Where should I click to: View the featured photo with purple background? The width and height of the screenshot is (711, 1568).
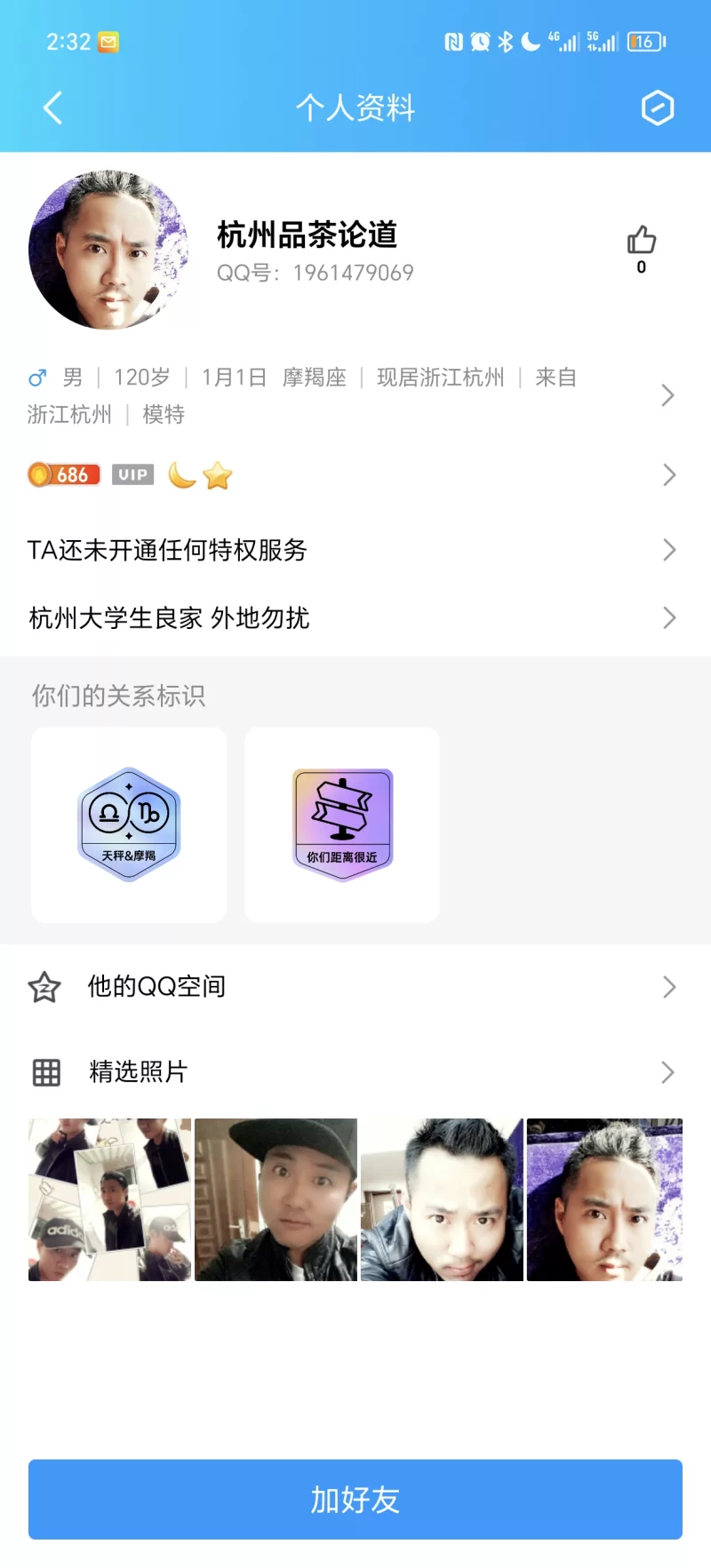[604, 1199]
